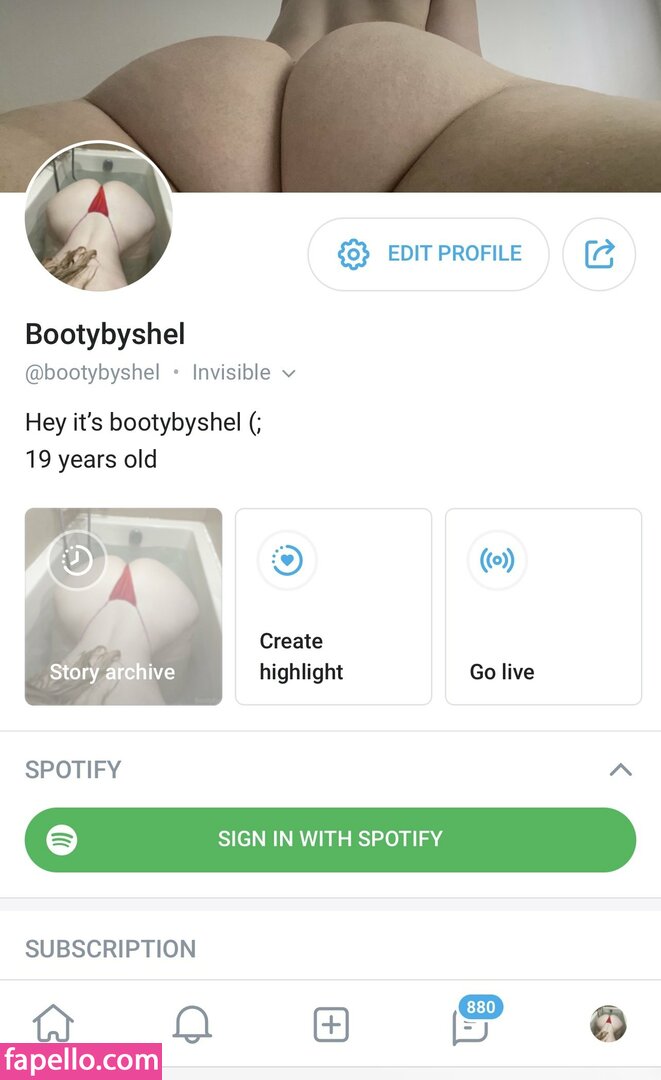The image size is (661, 1080).
Task: Open the Story archive tile
Action: [x=123, y=606]
